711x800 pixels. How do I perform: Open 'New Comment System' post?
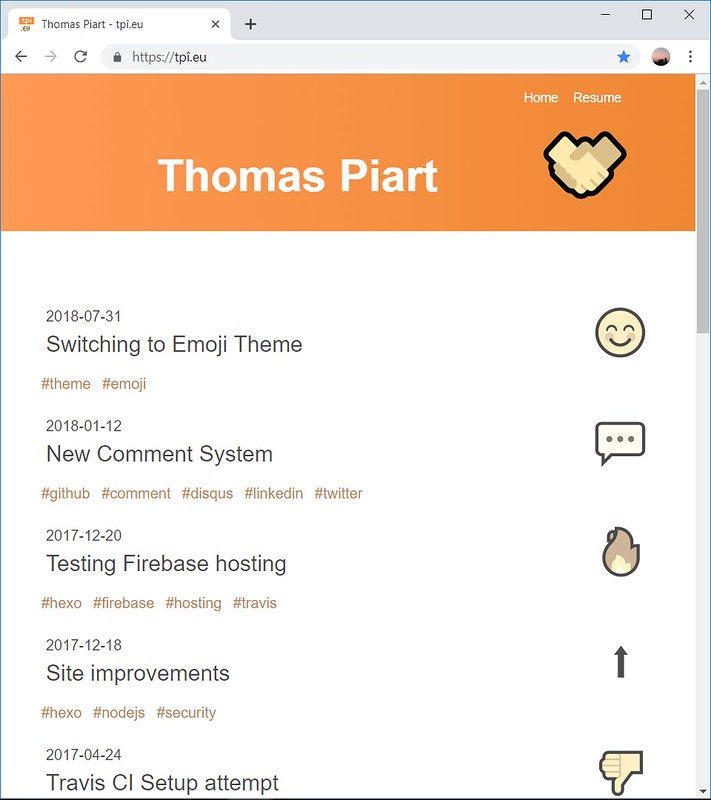coord(159,454)
